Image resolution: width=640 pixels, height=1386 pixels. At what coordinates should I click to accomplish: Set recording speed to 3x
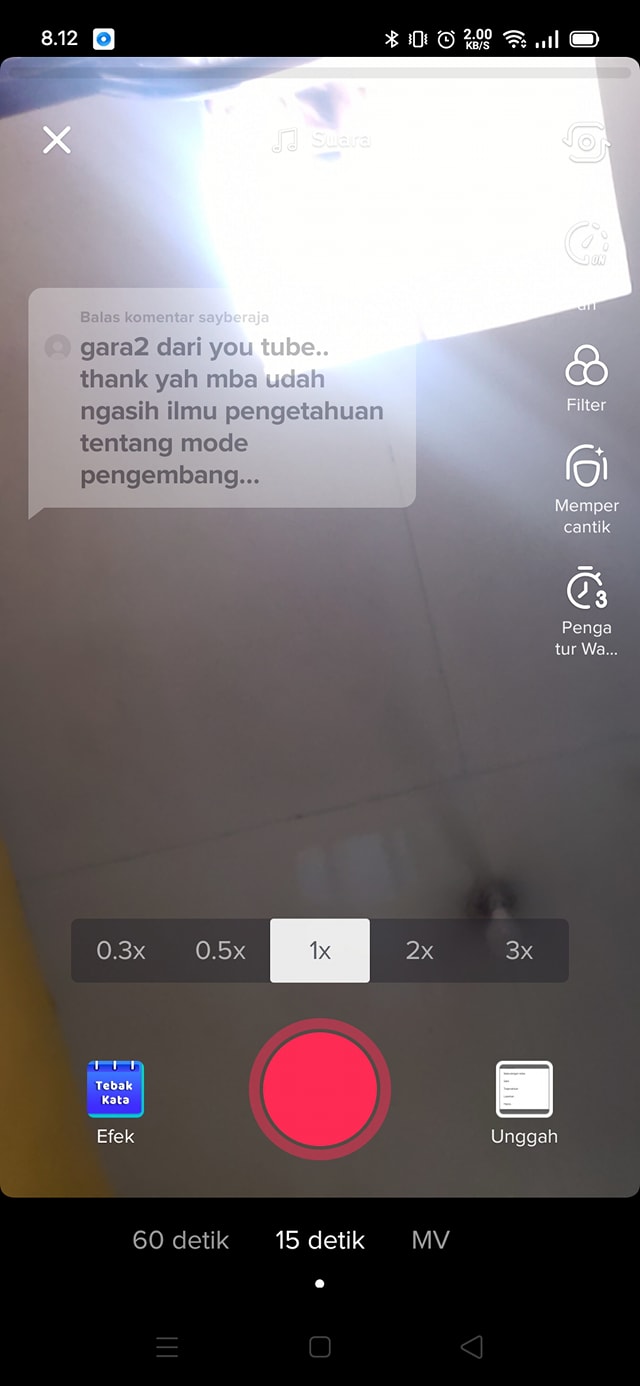click(519, 951)
